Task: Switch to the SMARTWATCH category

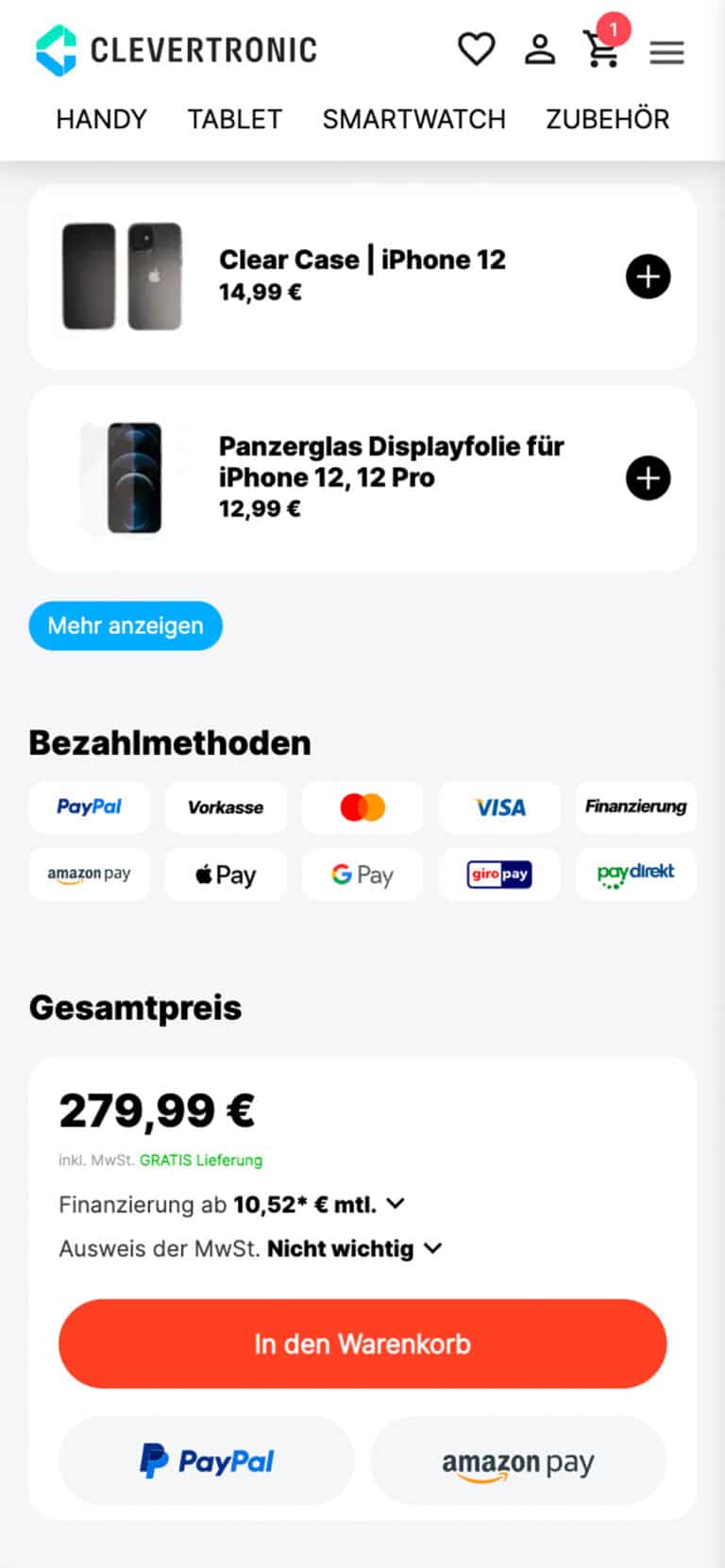Action: click(413, 119)
